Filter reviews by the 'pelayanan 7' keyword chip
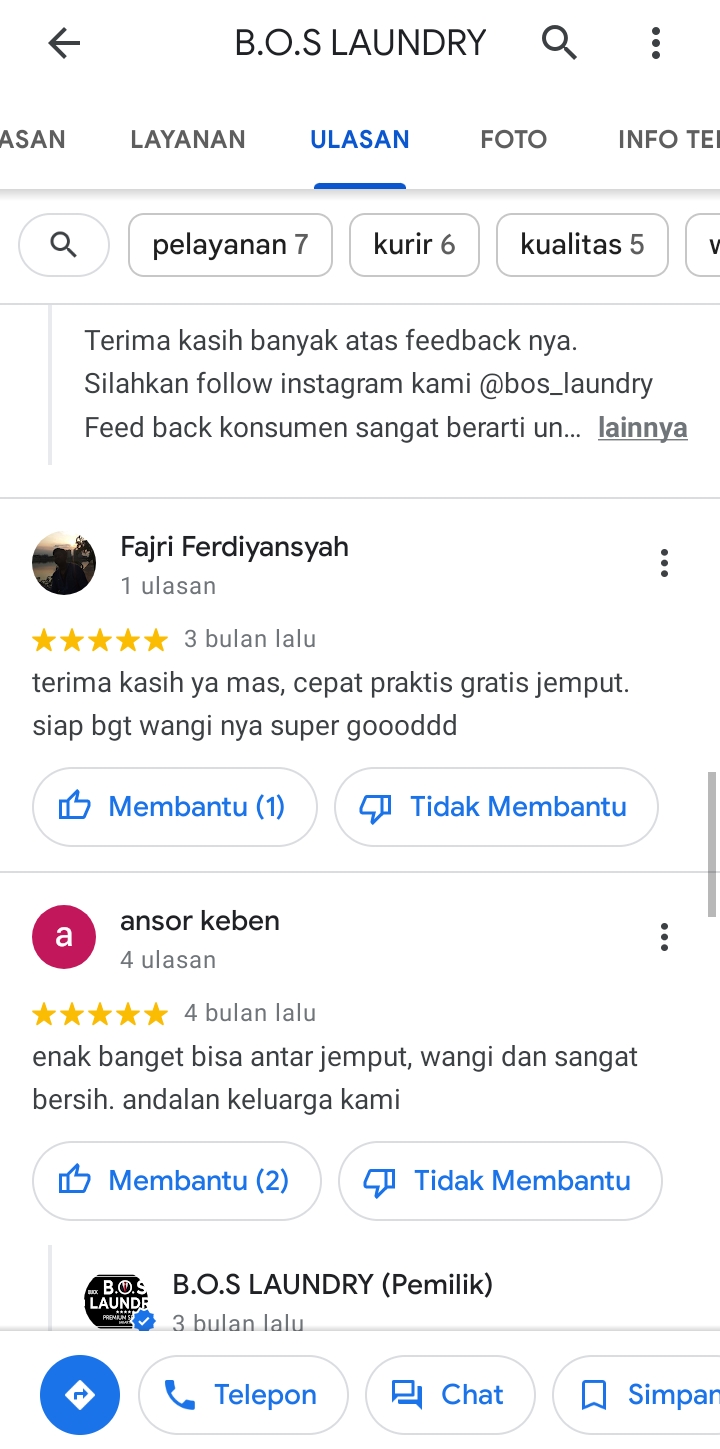Viewport: 720px width, 1449px height. point(230,245)
